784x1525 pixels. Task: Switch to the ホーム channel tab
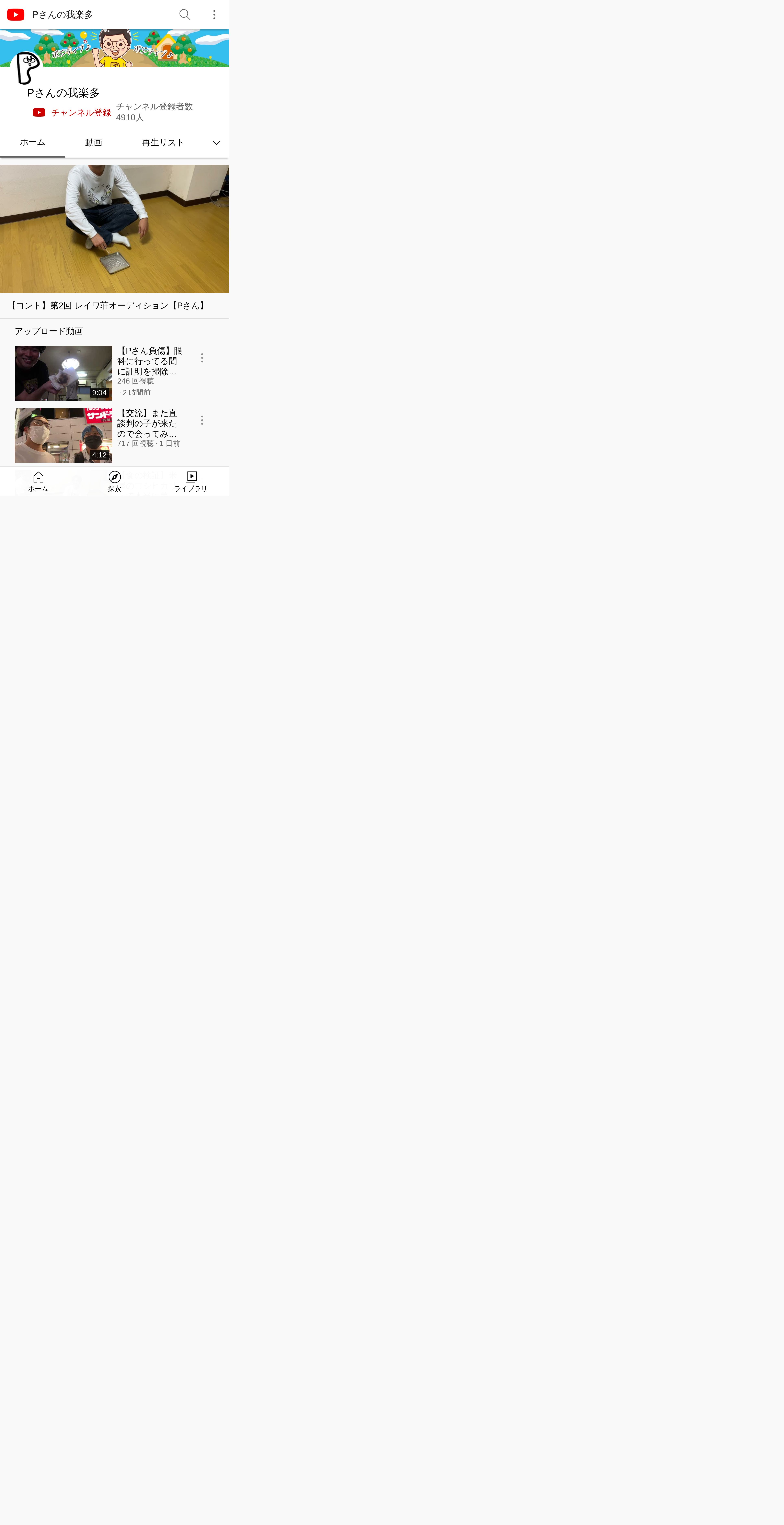pos(33,143)
